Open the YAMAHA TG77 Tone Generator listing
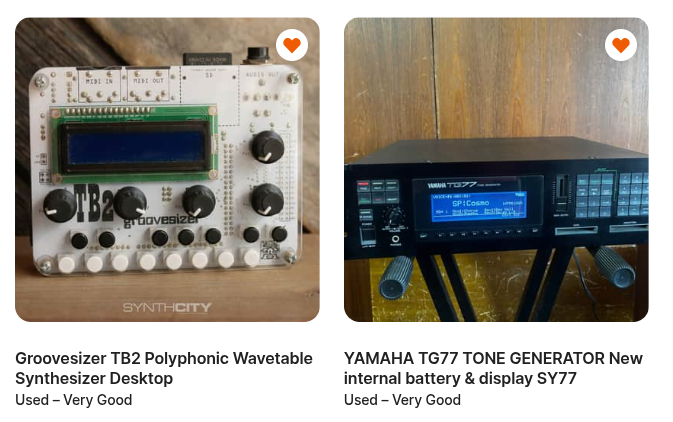Screen dimensions: 673x422 (x=493, y=368)
